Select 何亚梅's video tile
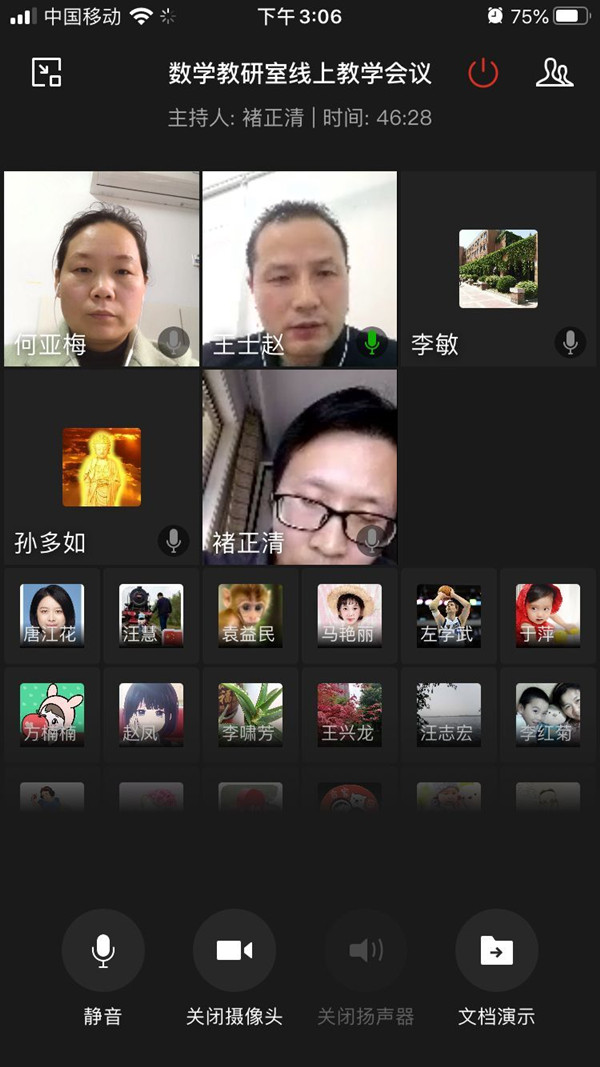The height and width of the screenshot is (1067, 600). (101, 268)
